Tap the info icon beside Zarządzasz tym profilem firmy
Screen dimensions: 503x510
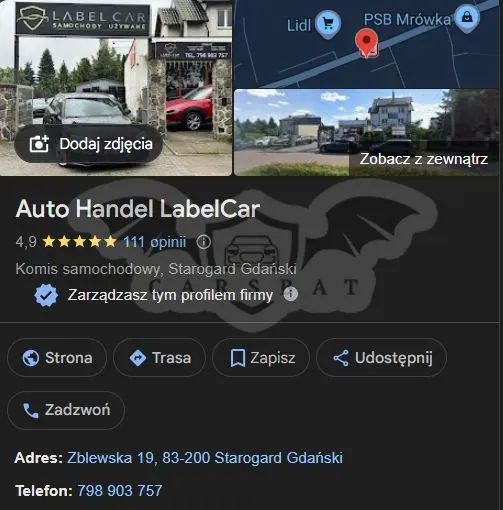point(291,294)
